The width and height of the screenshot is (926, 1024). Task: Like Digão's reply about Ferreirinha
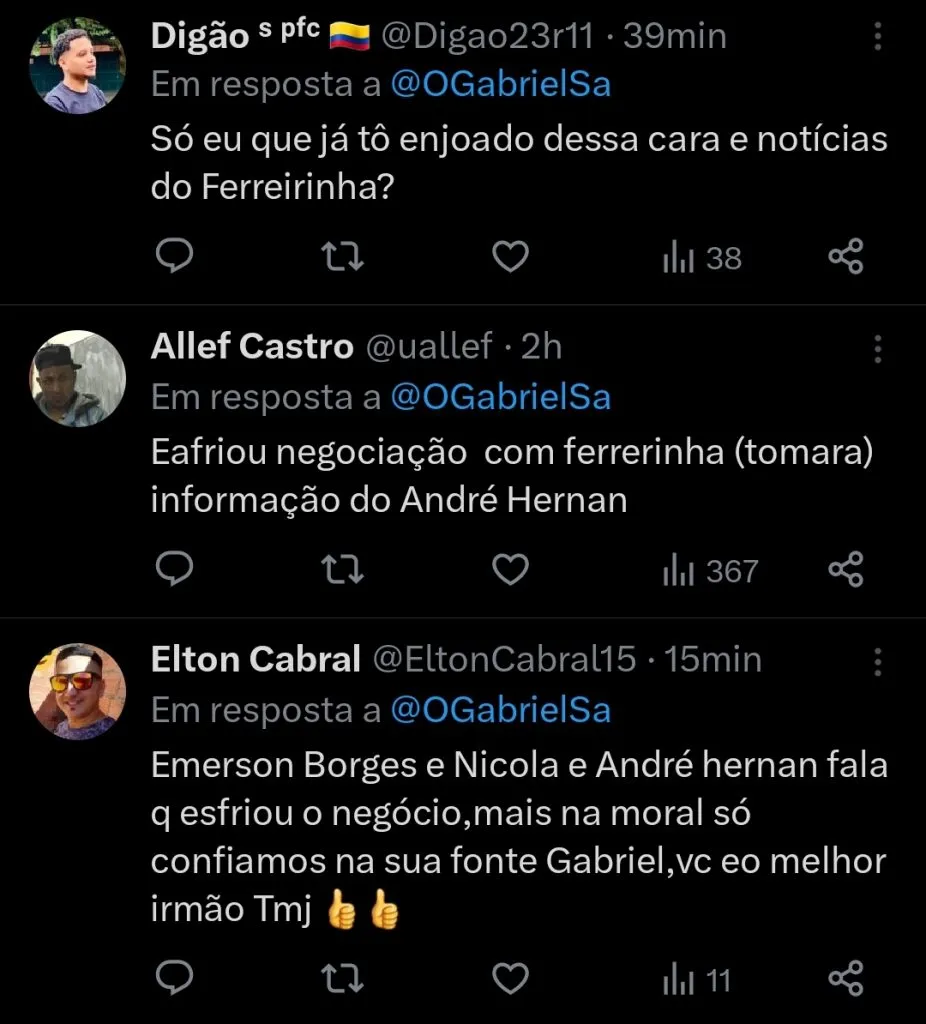click(x=510, y=257)
